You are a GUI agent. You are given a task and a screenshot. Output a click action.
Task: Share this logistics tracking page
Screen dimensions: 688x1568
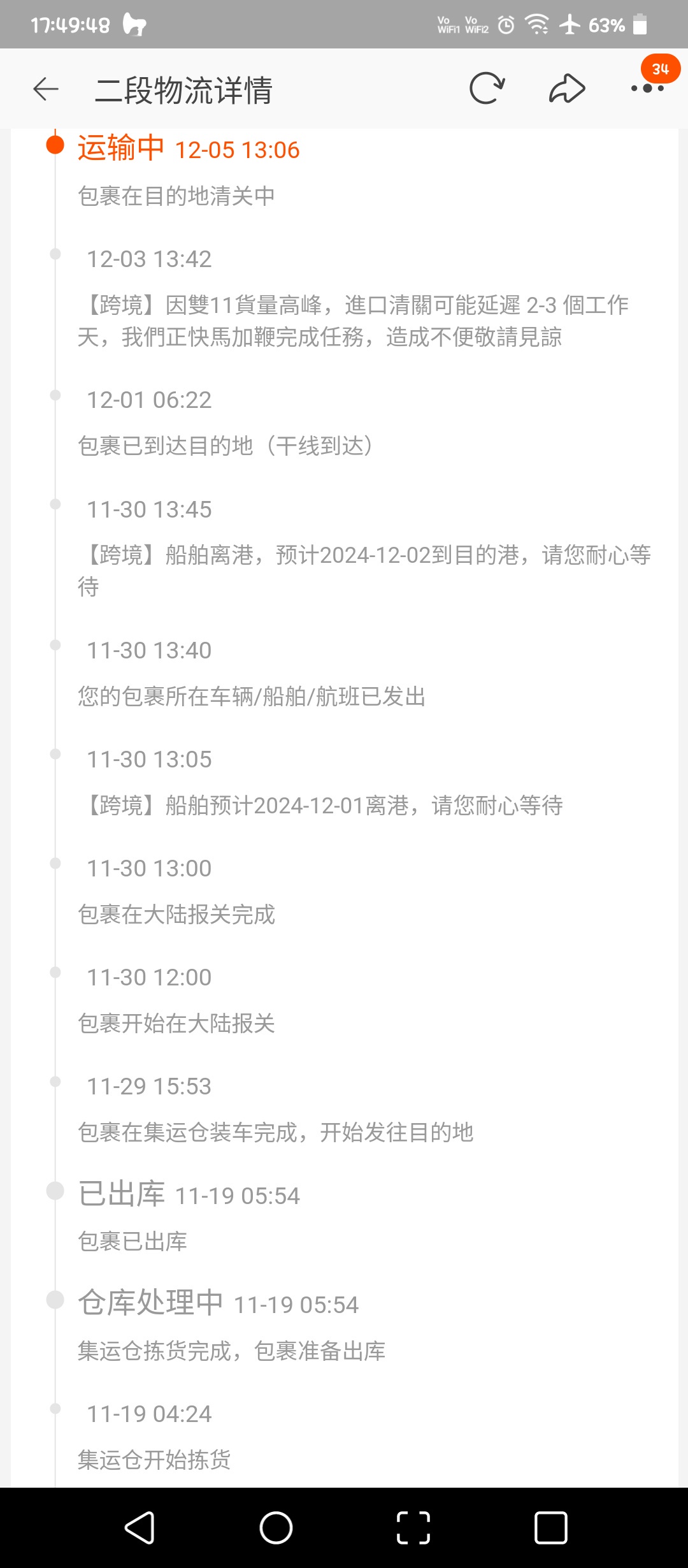click(x=567, y=89)
